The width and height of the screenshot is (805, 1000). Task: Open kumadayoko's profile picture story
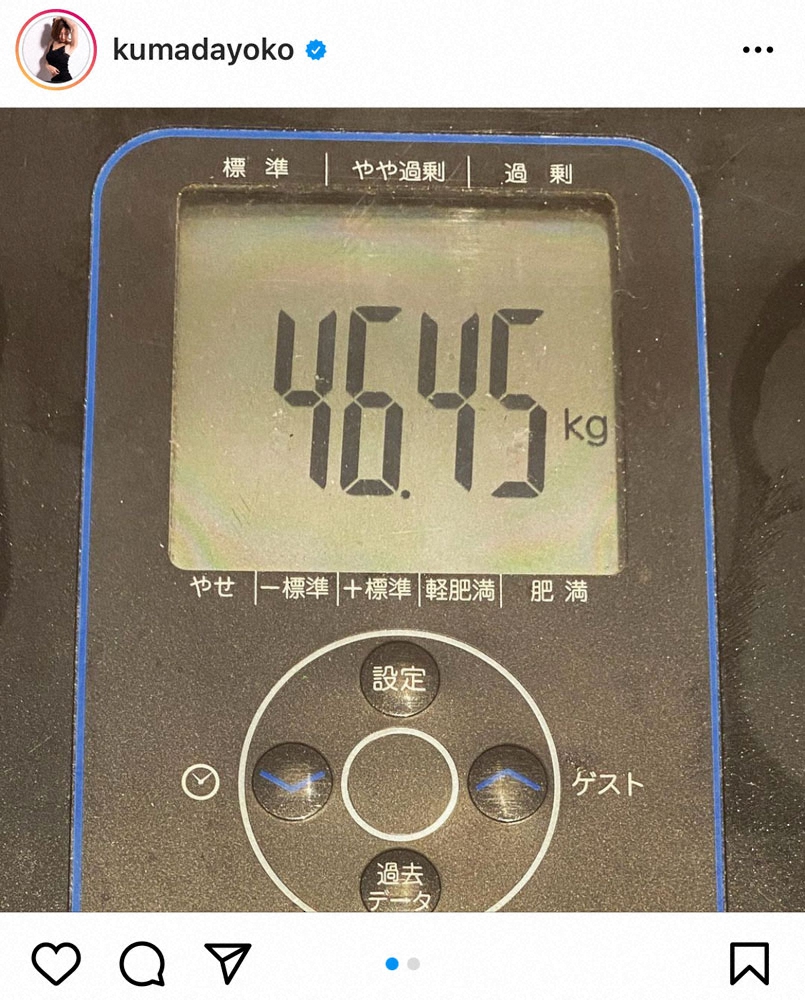(55, 50)
